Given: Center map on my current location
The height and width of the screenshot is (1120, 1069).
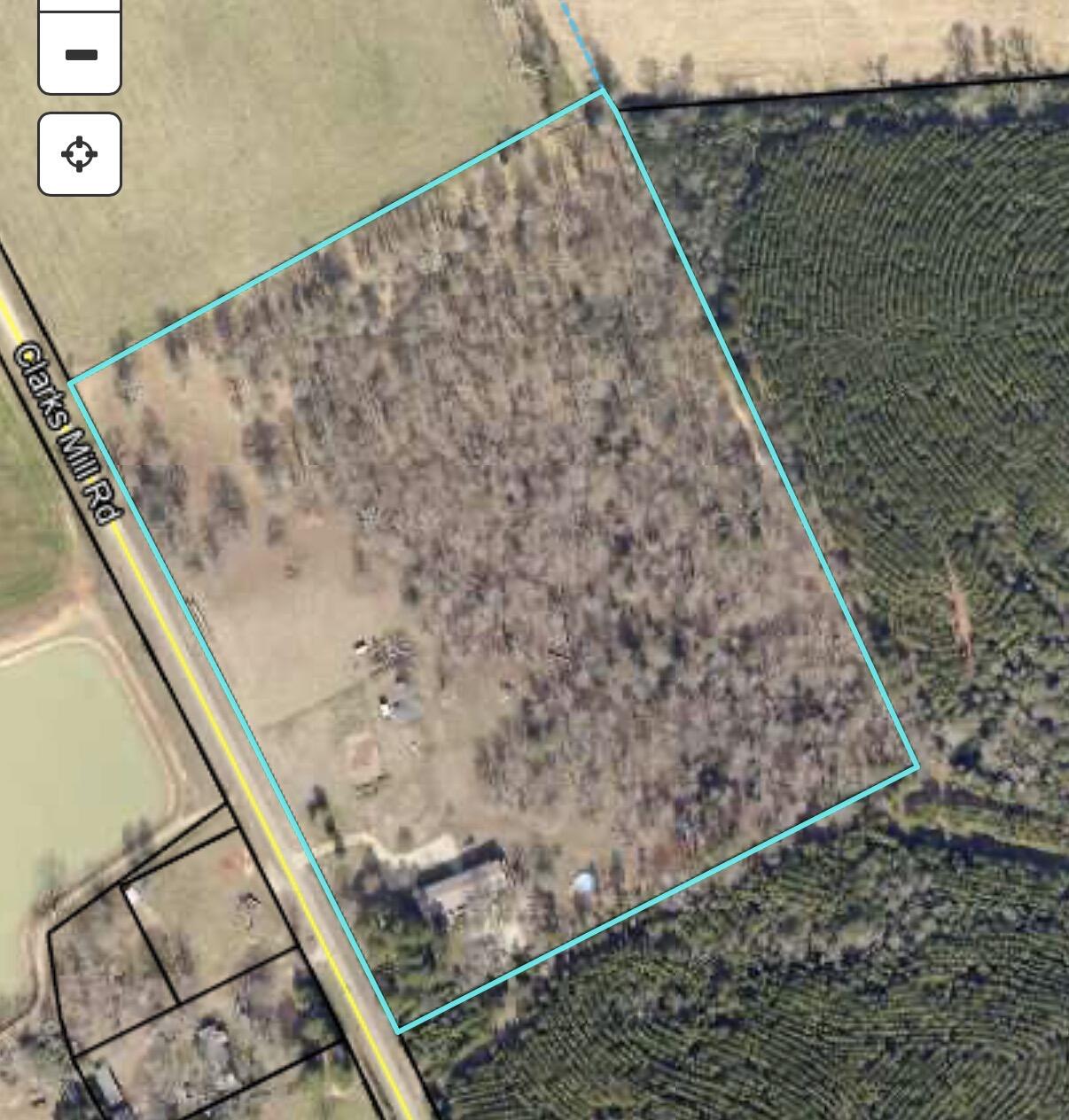Looking at the screenshot, I should pyautogui.click(x=80, y=154).
